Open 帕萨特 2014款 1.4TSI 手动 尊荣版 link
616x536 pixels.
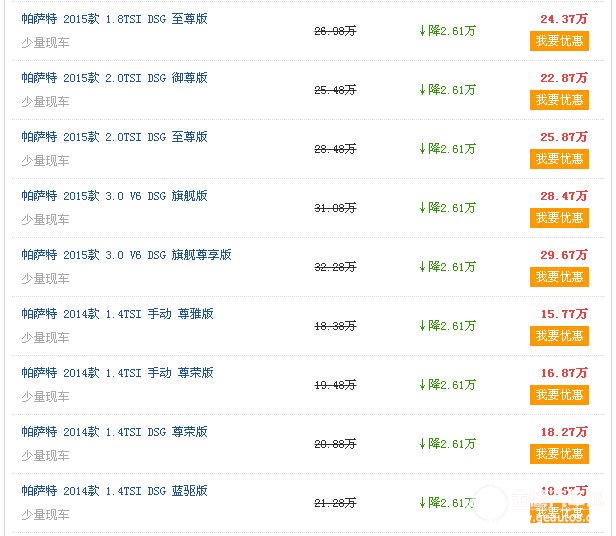coord(118,373)
